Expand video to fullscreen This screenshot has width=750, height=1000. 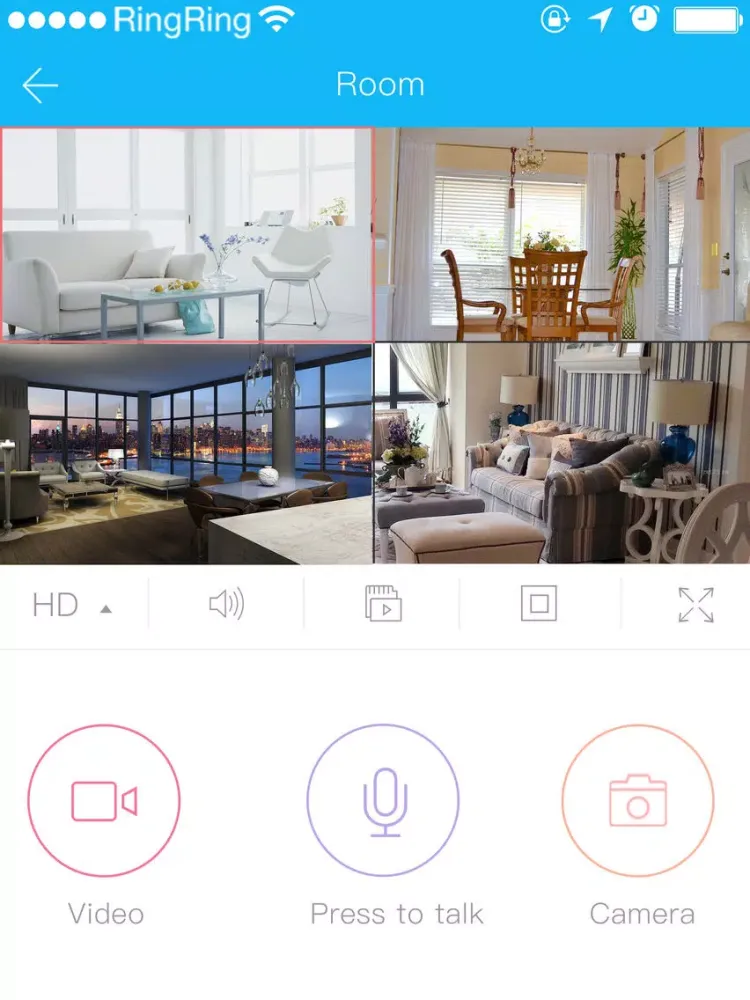(x=695, y=605)
